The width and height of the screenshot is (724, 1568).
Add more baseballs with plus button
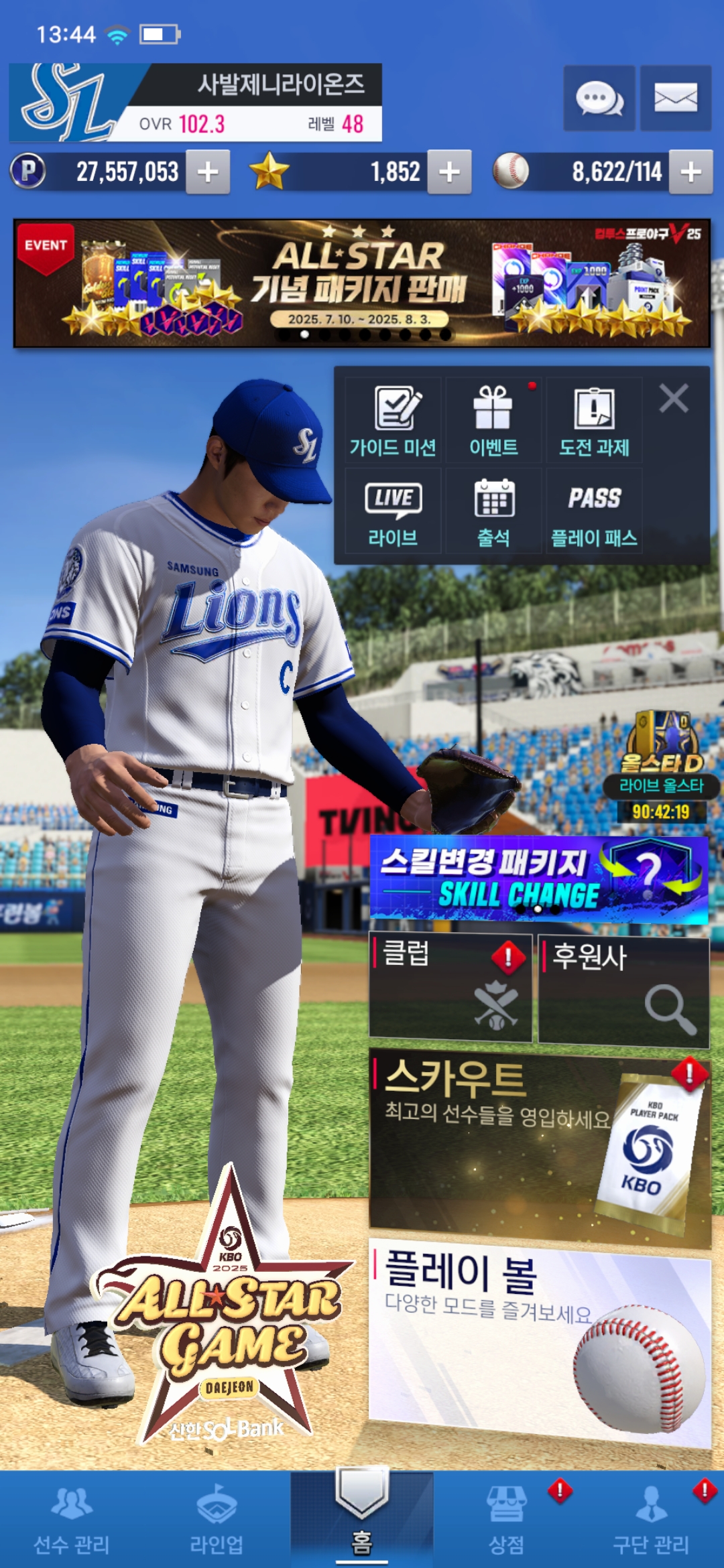pyautogui.click(x=690, y=172)
